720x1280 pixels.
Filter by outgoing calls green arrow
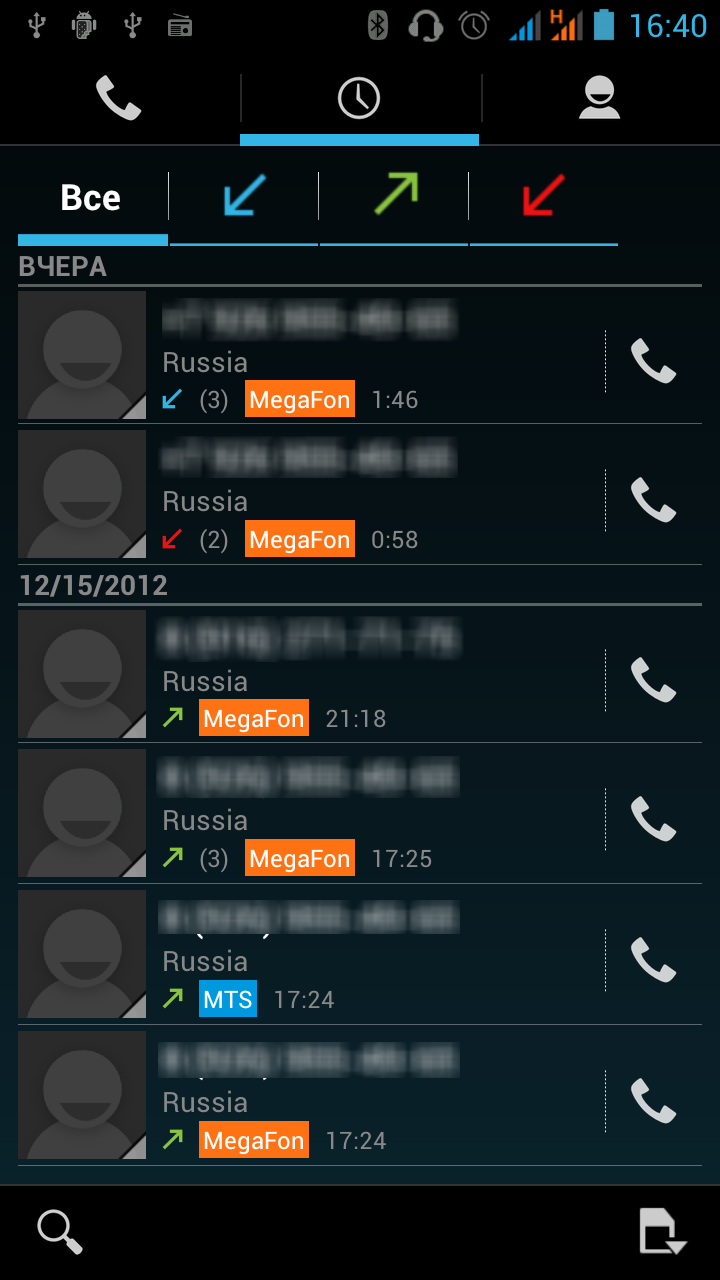[x=394, y=196]
